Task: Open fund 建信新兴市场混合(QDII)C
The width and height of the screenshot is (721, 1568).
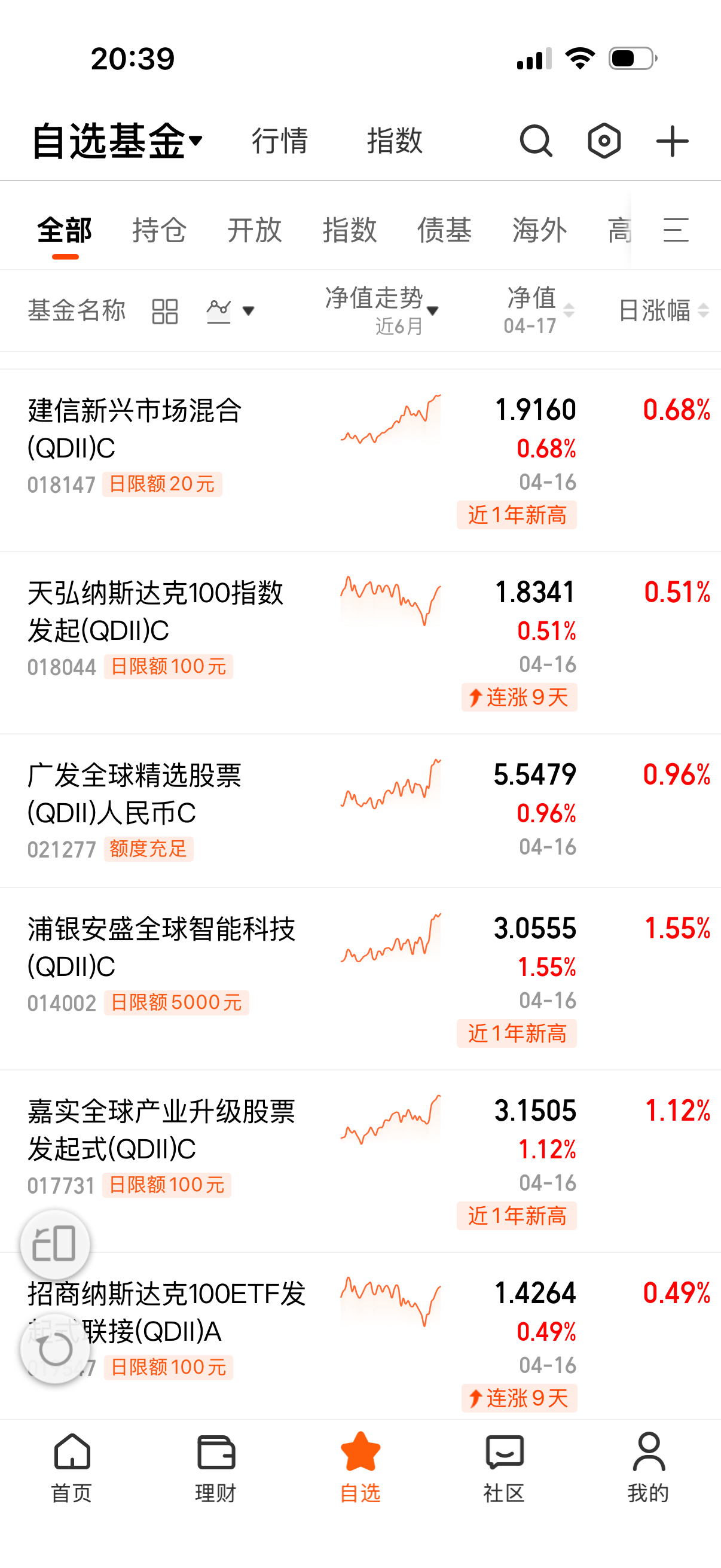Action: 135,429
